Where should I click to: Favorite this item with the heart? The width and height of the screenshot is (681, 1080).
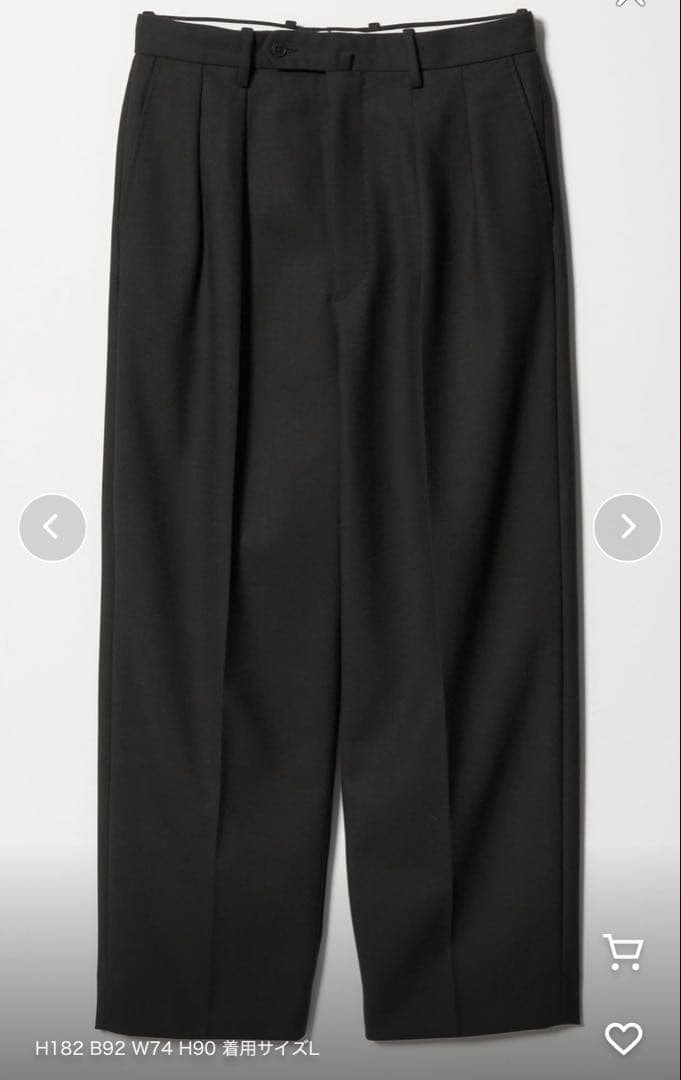[x=623, y=1039]
